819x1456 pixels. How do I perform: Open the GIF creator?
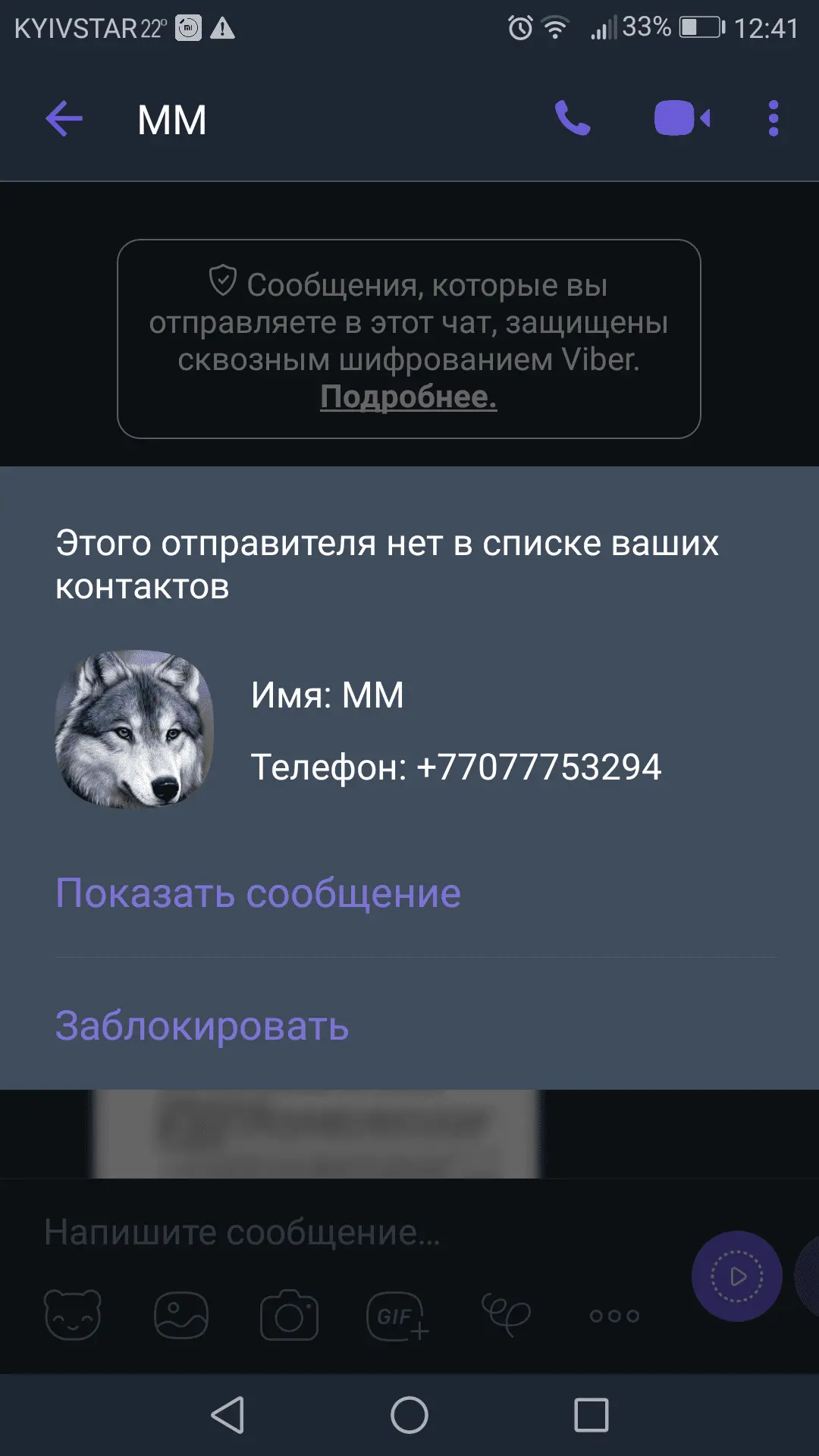[x=397, y=1315]
